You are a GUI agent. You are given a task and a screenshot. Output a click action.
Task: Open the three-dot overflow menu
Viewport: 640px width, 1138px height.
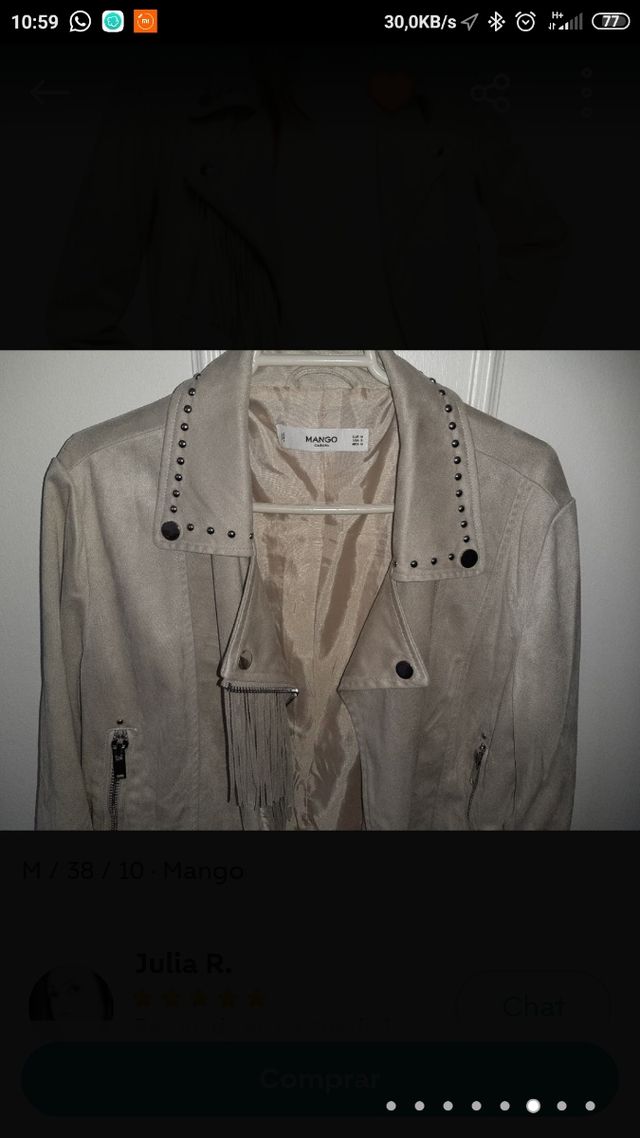coord(587,93)
